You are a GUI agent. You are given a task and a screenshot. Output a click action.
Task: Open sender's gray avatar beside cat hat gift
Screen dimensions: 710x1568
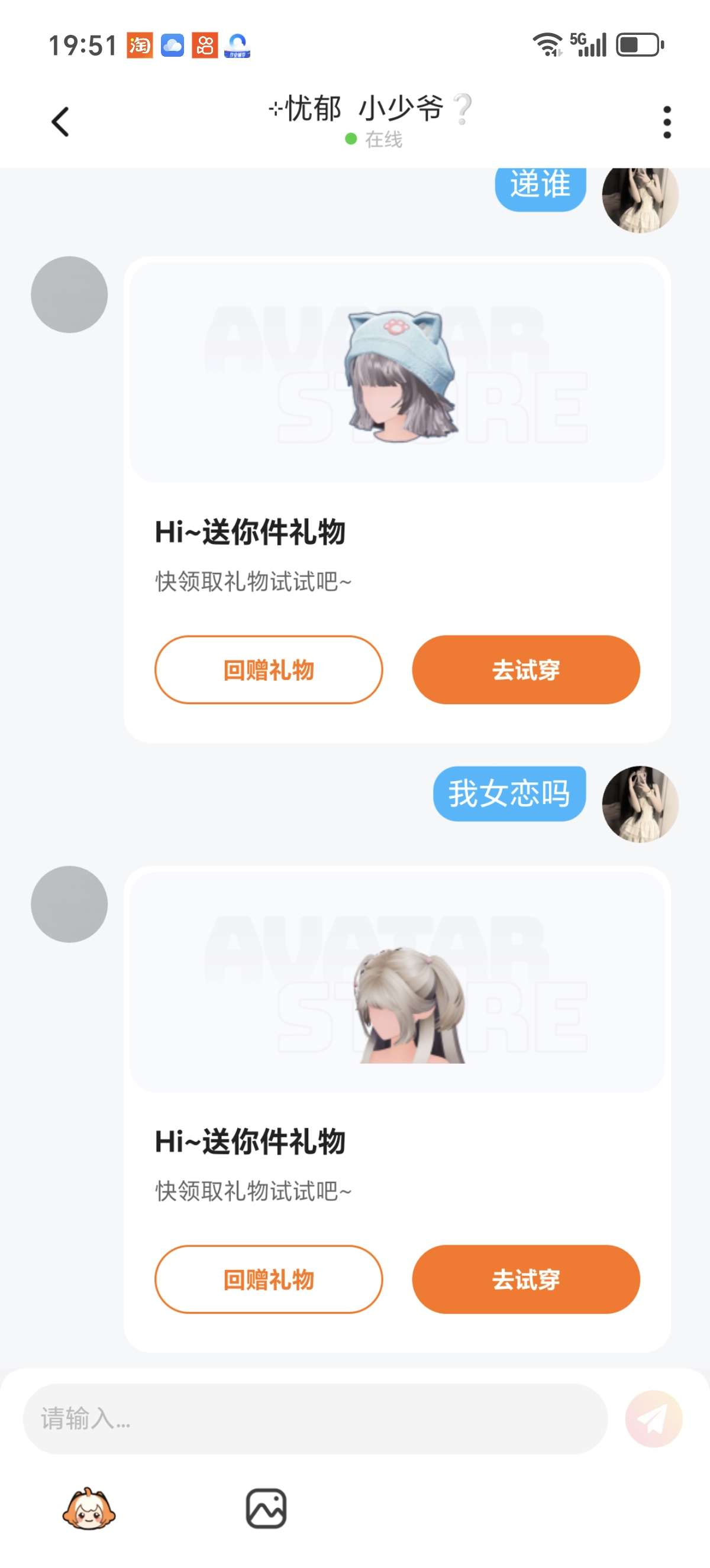pos(69,294)
